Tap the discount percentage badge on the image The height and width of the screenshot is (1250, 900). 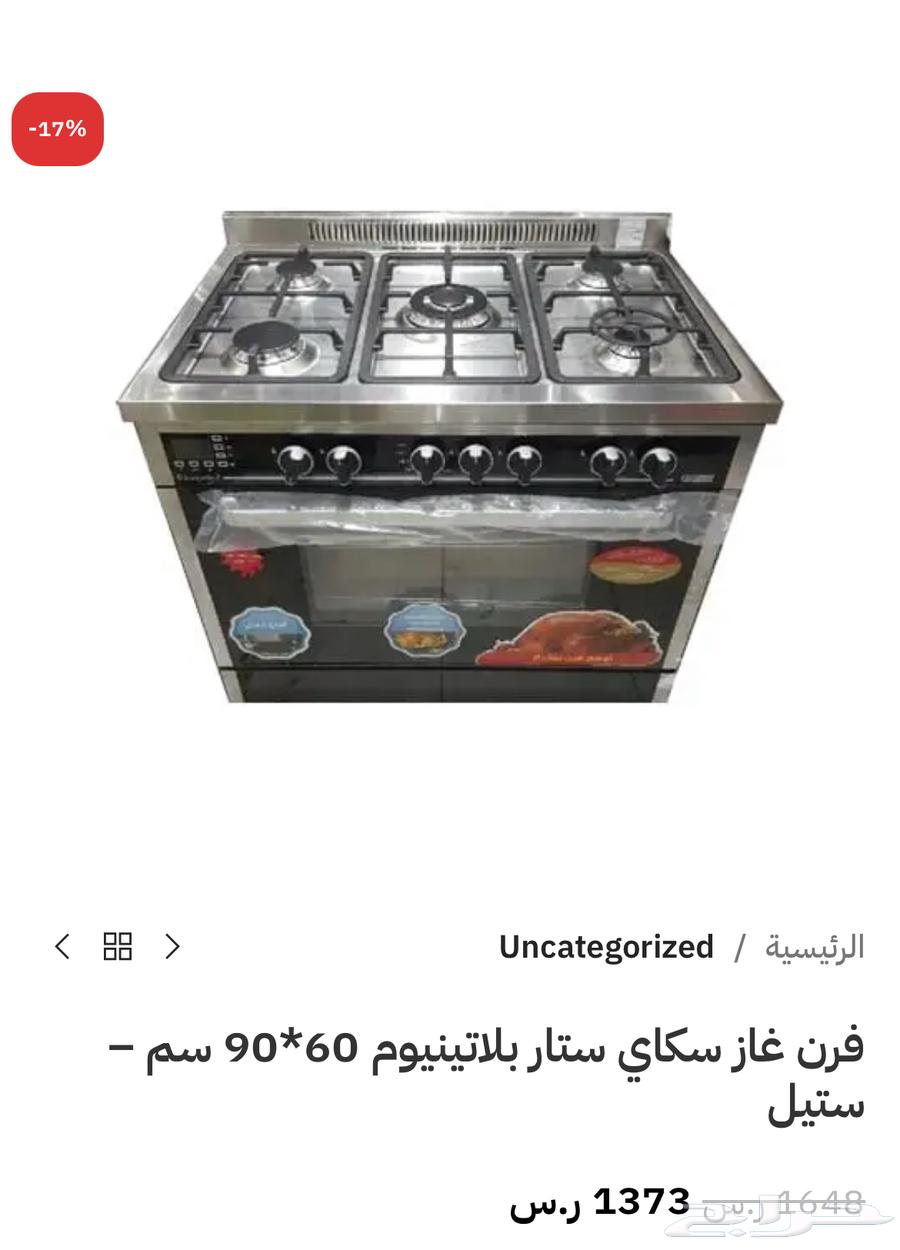point(55,130)
